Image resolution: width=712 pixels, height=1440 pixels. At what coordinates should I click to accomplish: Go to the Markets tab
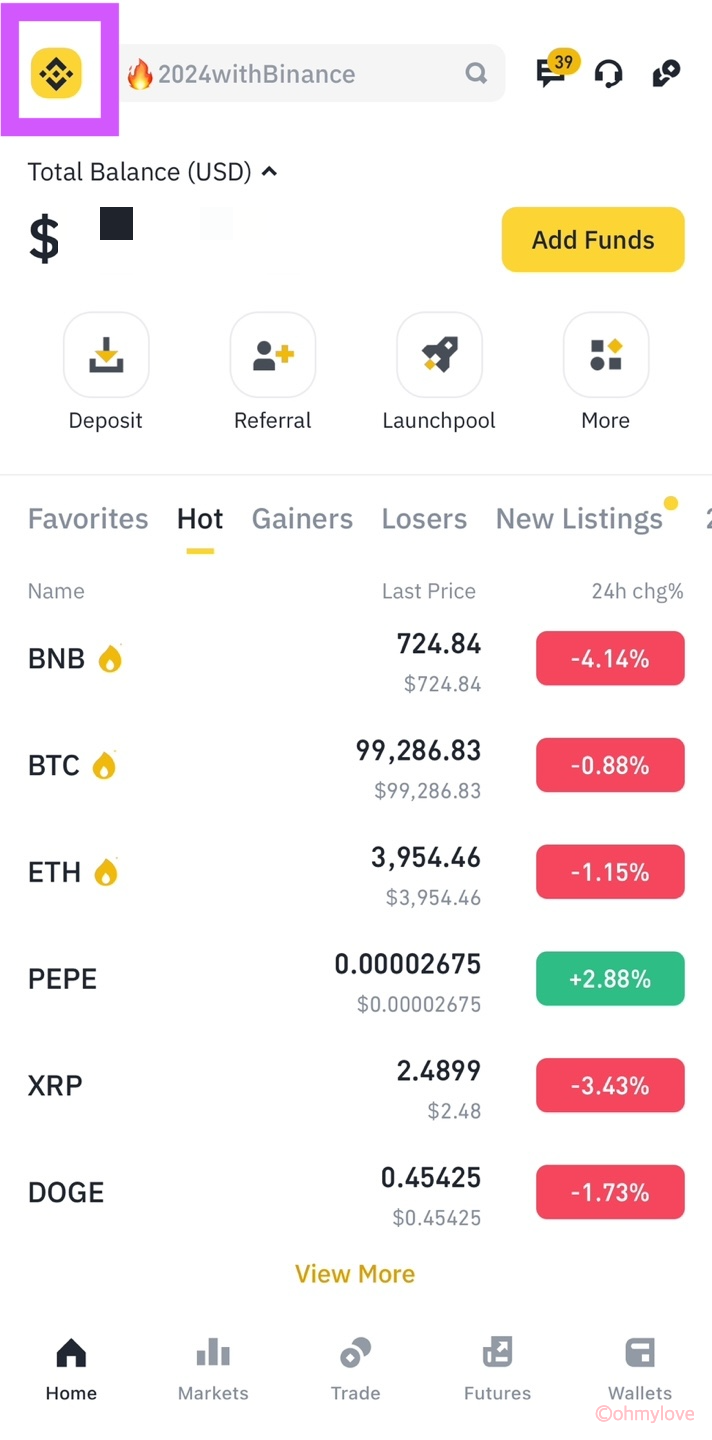coord(213,1370)
